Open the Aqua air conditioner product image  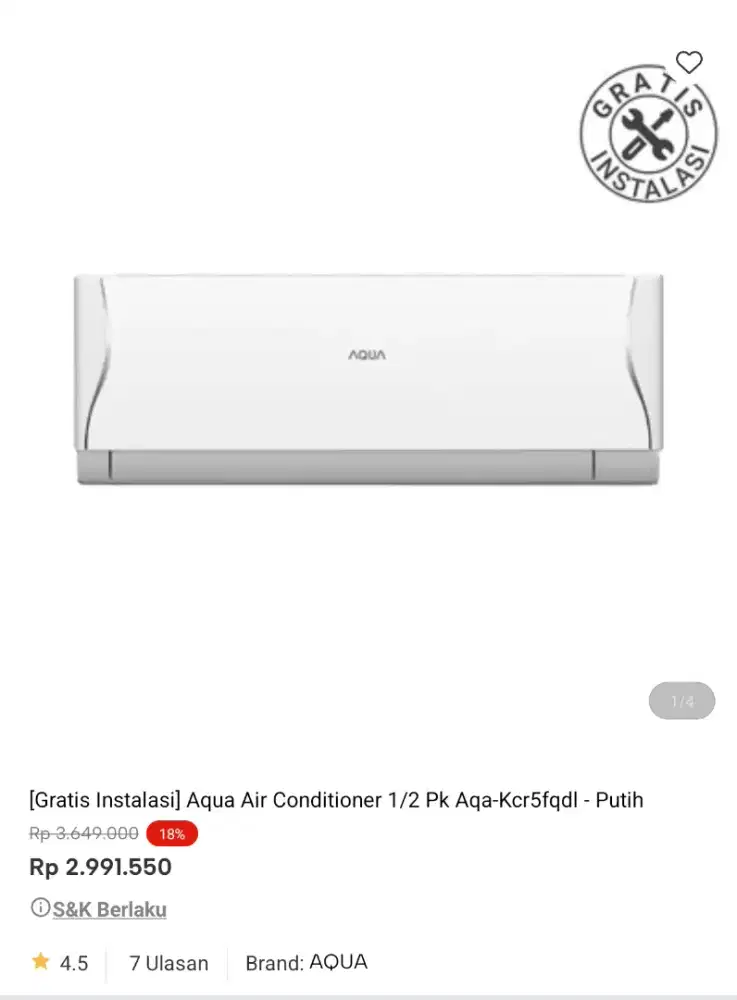tap(368, 380)
